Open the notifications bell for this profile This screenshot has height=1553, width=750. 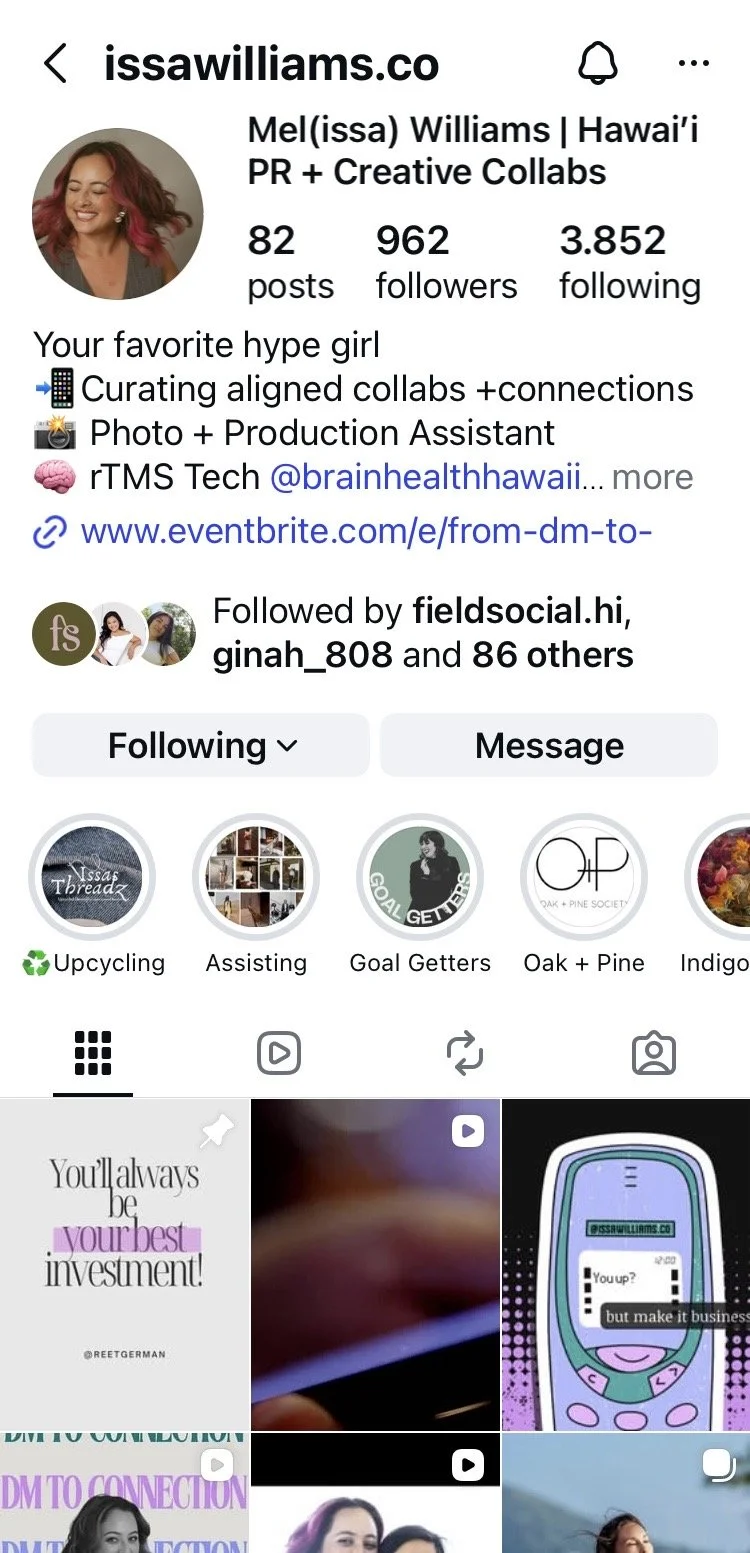599,64
